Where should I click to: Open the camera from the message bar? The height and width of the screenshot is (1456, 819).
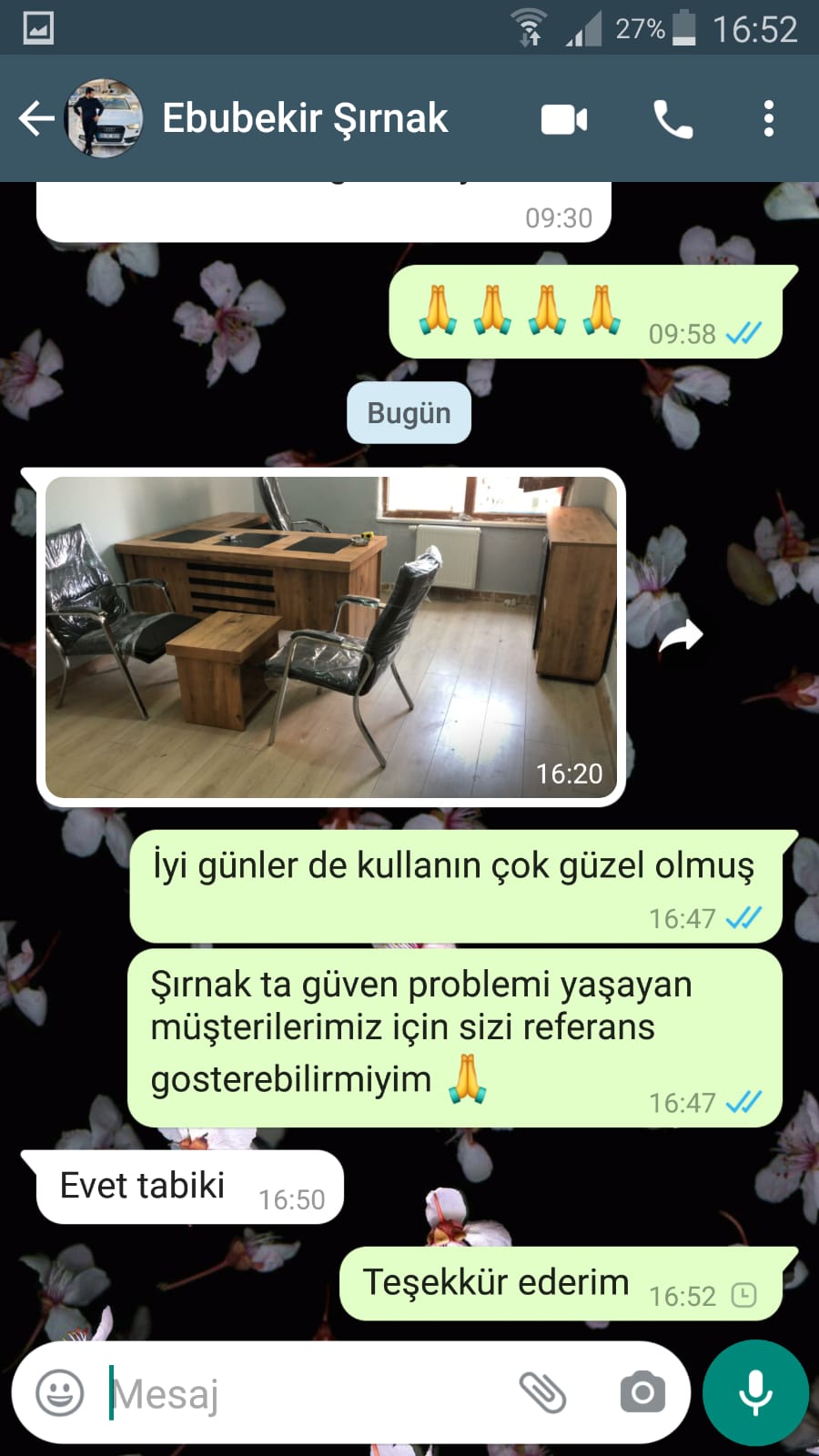[x=642, y=1392]
